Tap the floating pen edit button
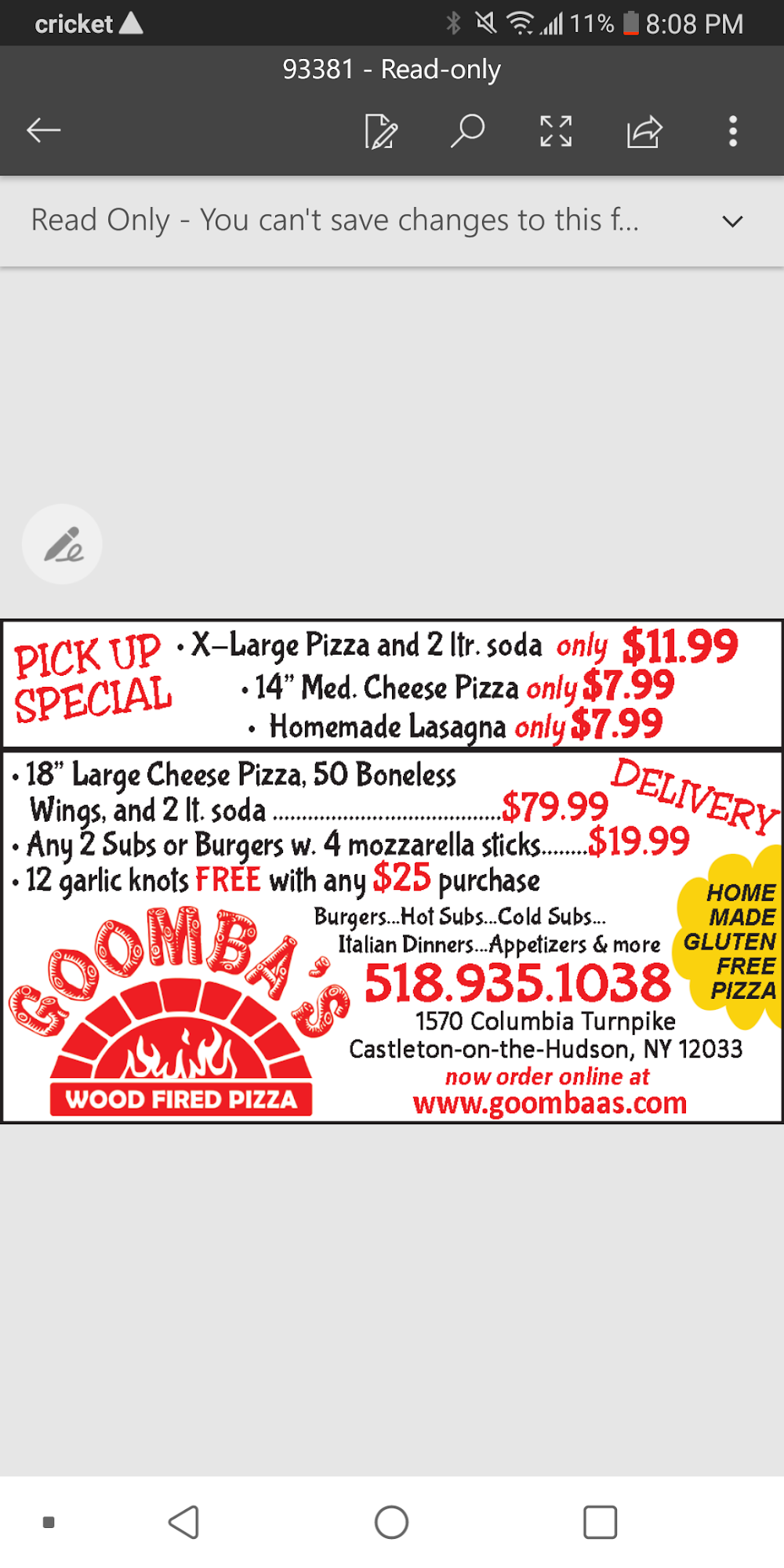 click(62, 544)
